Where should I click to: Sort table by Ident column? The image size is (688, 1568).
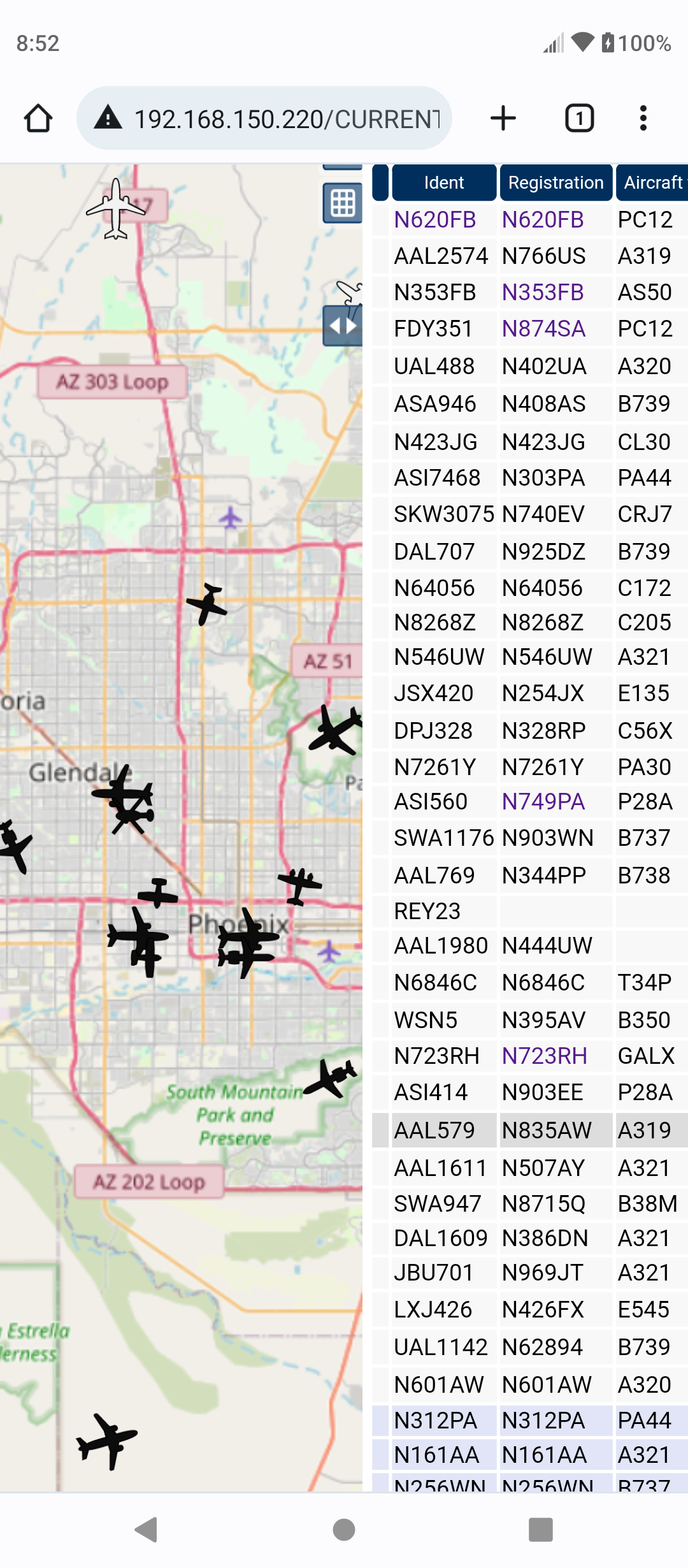[x=444, y=183]
